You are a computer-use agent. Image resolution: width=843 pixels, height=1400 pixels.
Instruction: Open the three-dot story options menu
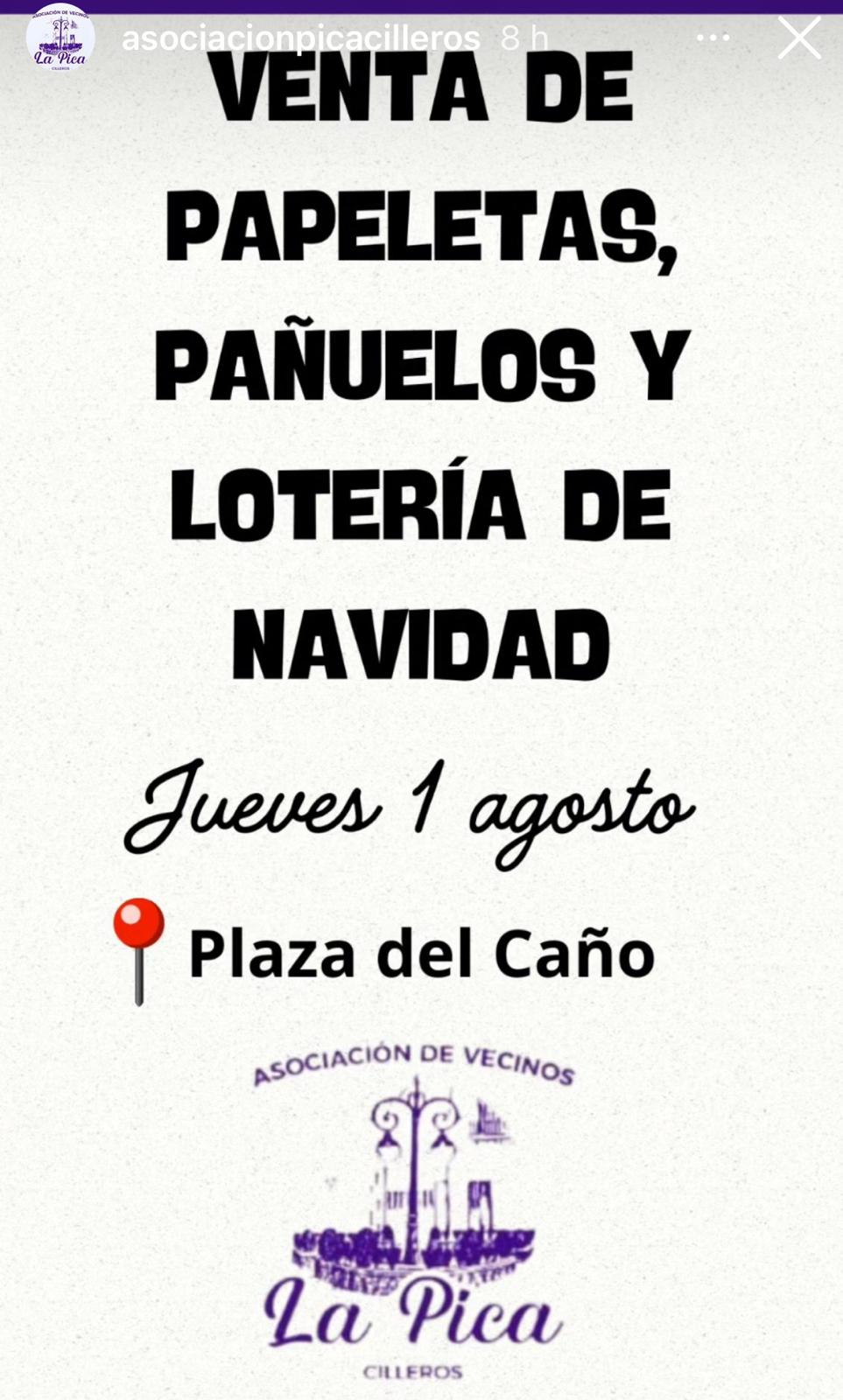[713, 38]
